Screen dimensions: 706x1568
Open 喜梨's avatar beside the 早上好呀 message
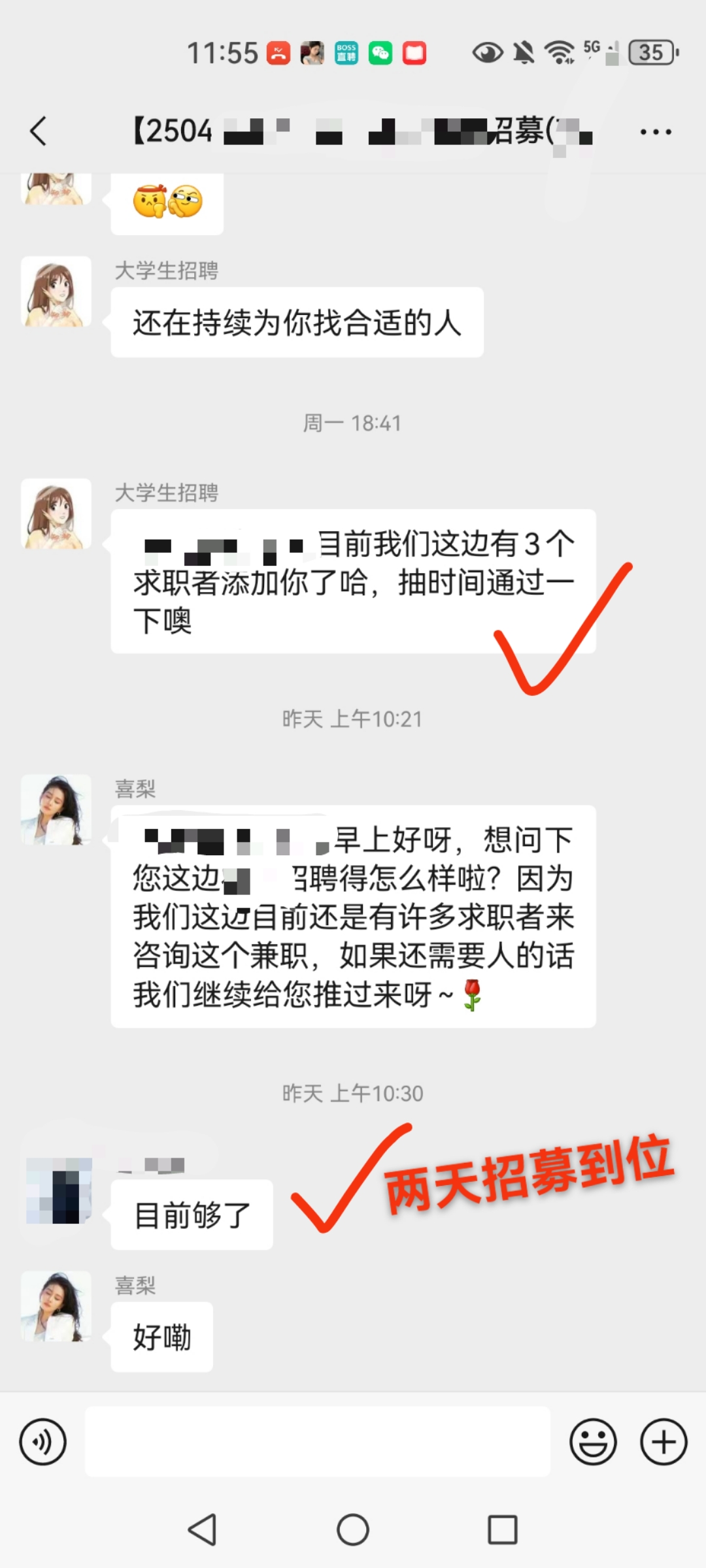56,809
